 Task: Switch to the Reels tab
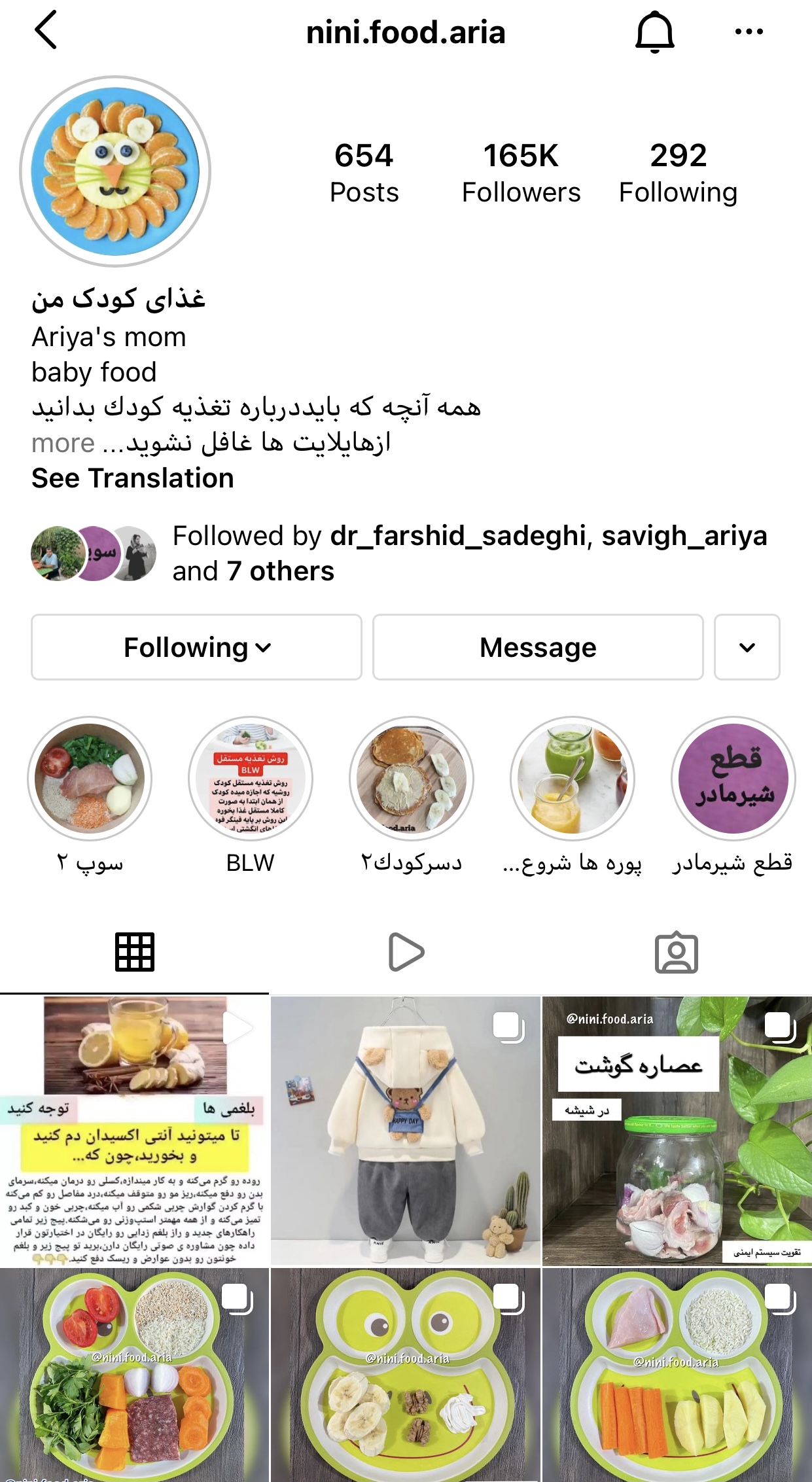(x=406, y=952)
